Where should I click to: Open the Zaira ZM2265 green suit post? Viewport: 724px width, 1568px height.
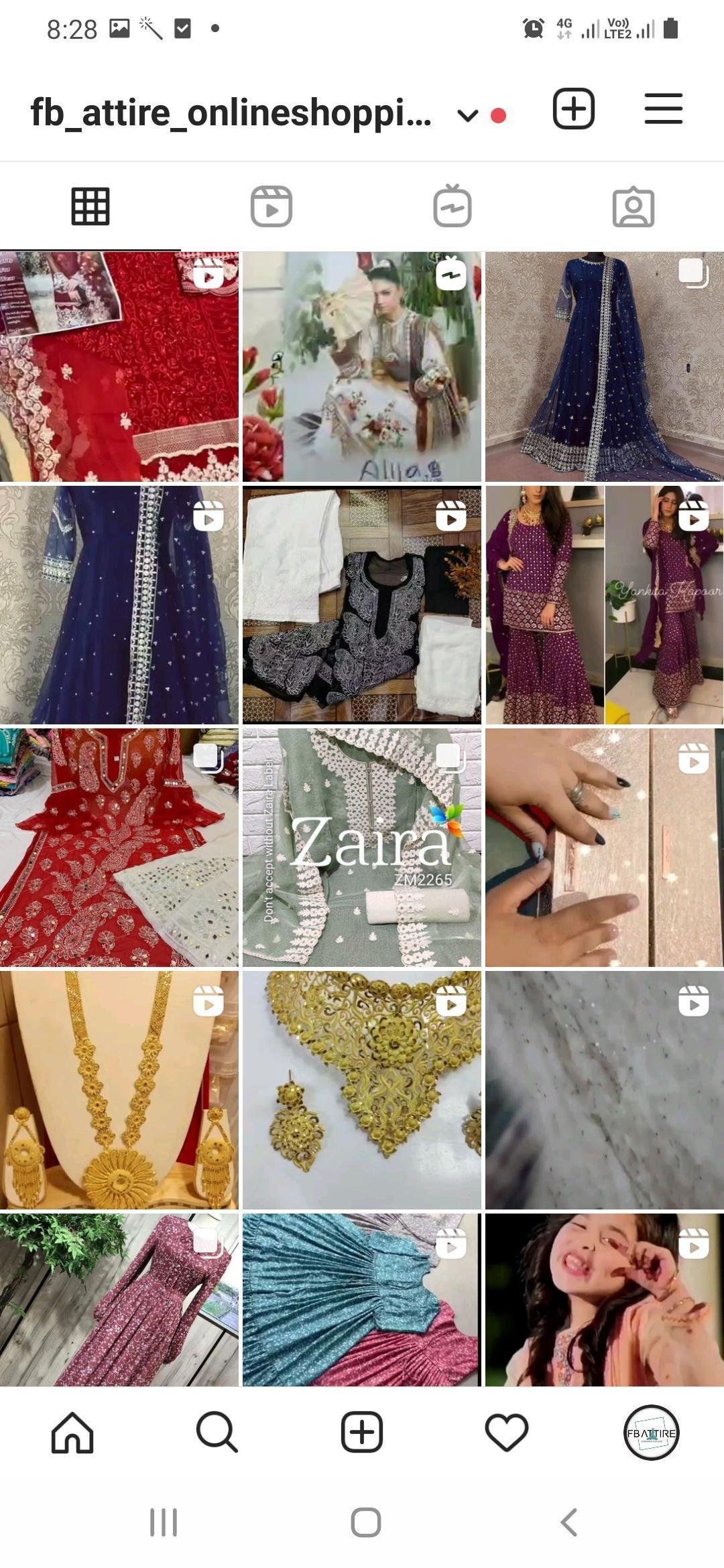point(362,848)
